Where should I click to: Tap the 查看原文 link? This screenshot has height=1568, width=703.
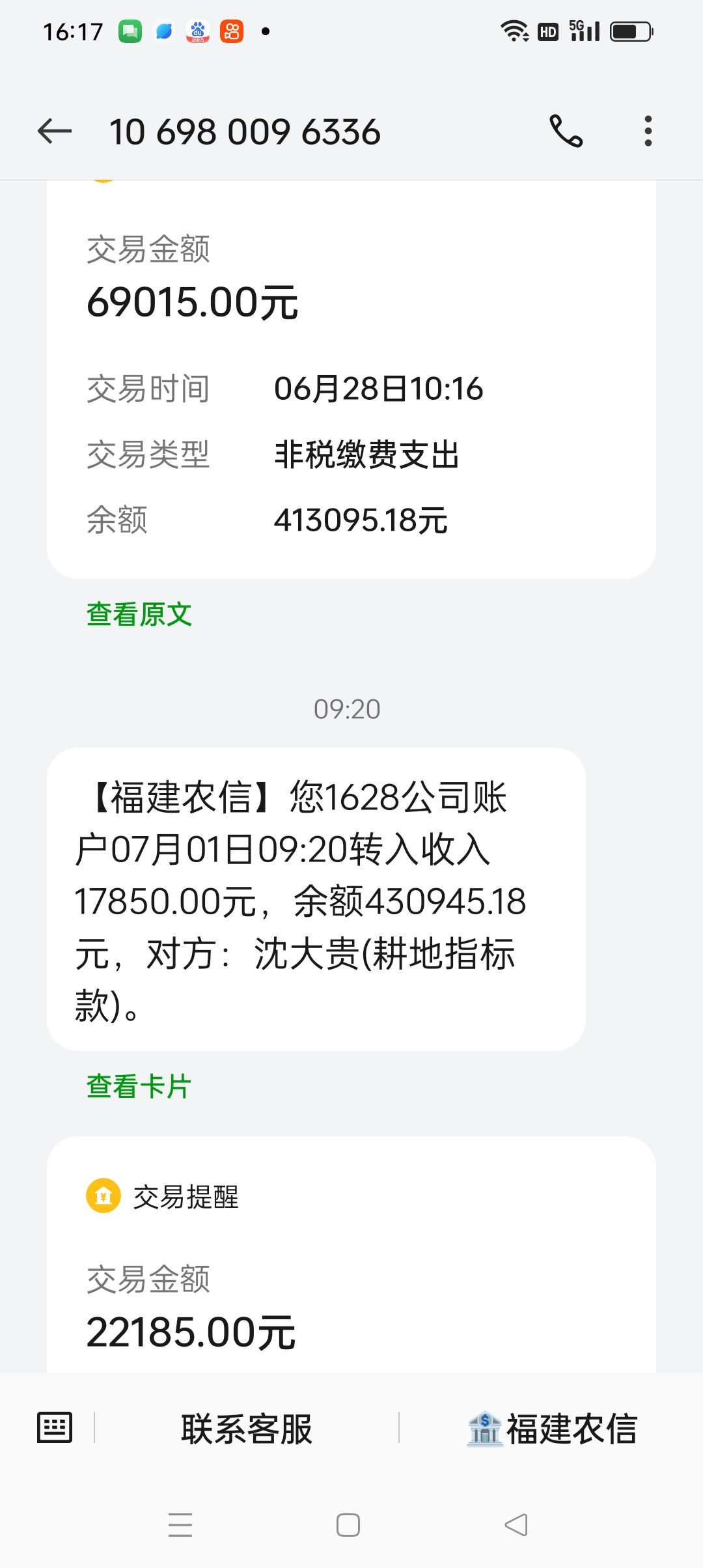[x=139, y=614]
